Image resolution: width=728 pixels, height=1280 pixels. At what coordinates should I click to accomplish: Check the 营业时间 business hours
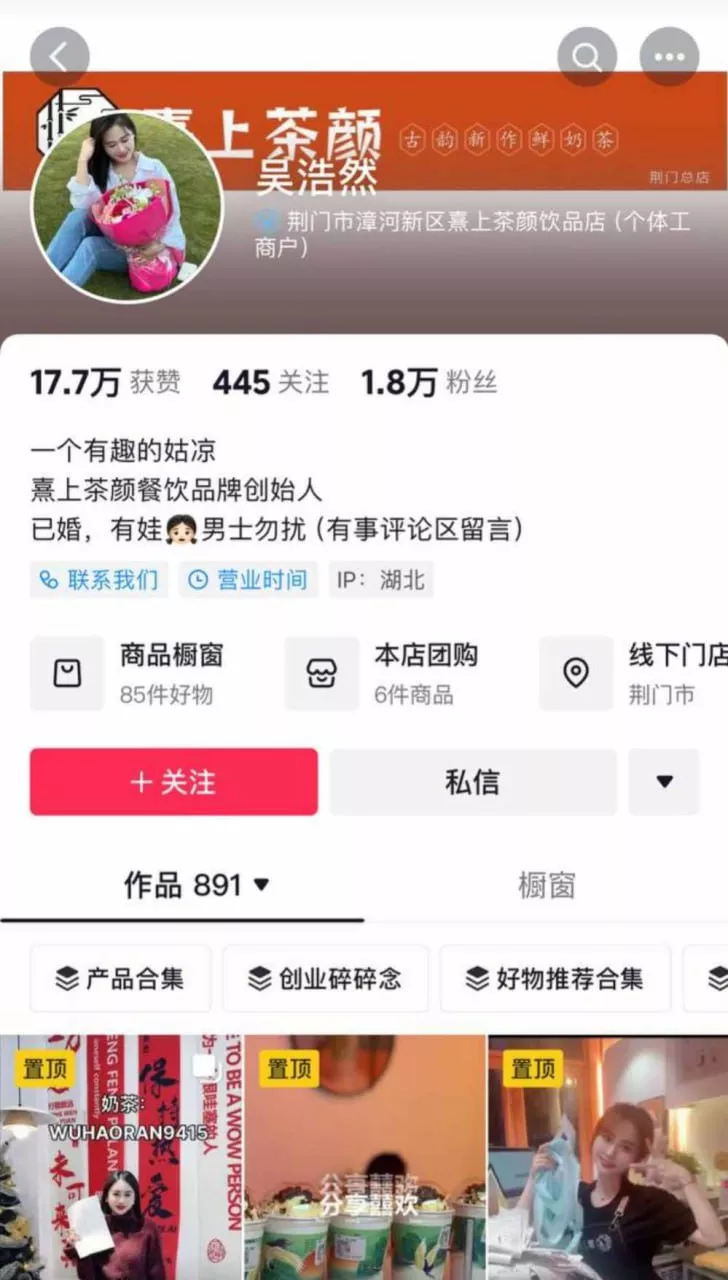coord(249,579)
